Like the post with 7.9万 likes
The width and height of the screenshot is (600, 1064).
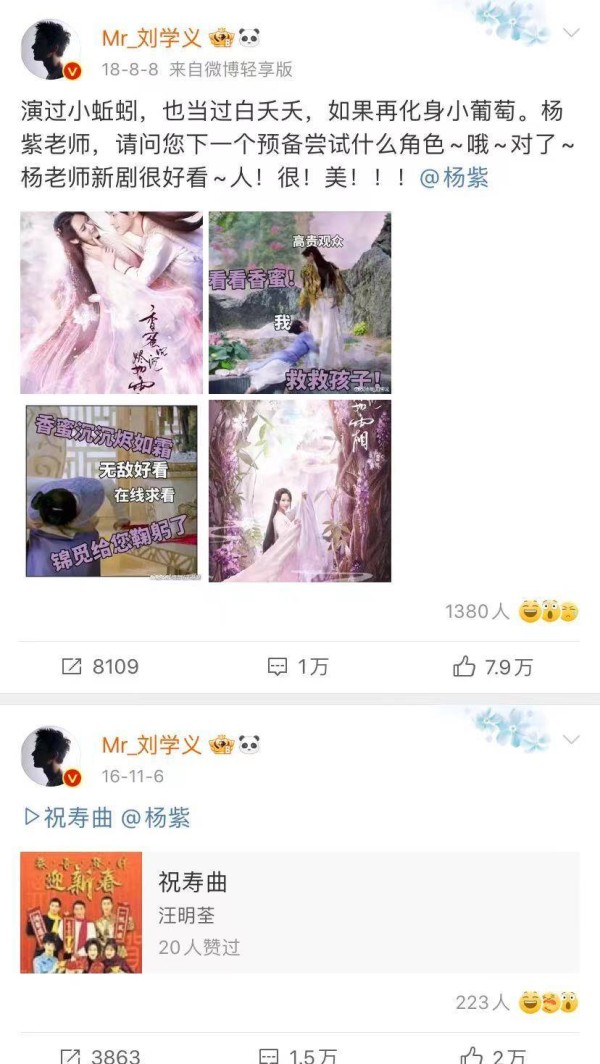click(x=492, y=667)
